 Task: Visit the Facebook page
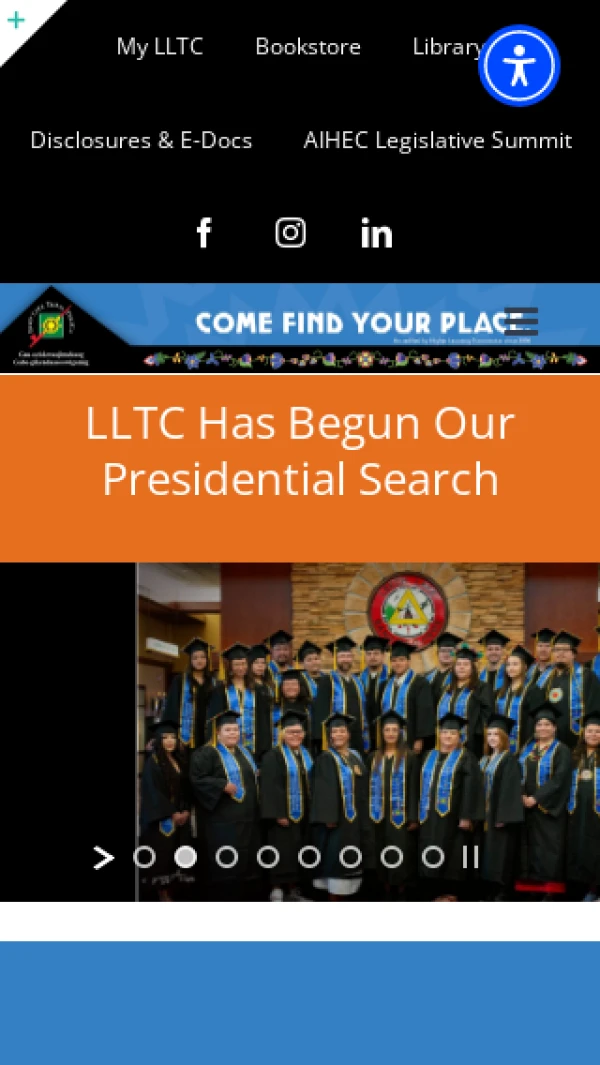click(x=204, y=233)
